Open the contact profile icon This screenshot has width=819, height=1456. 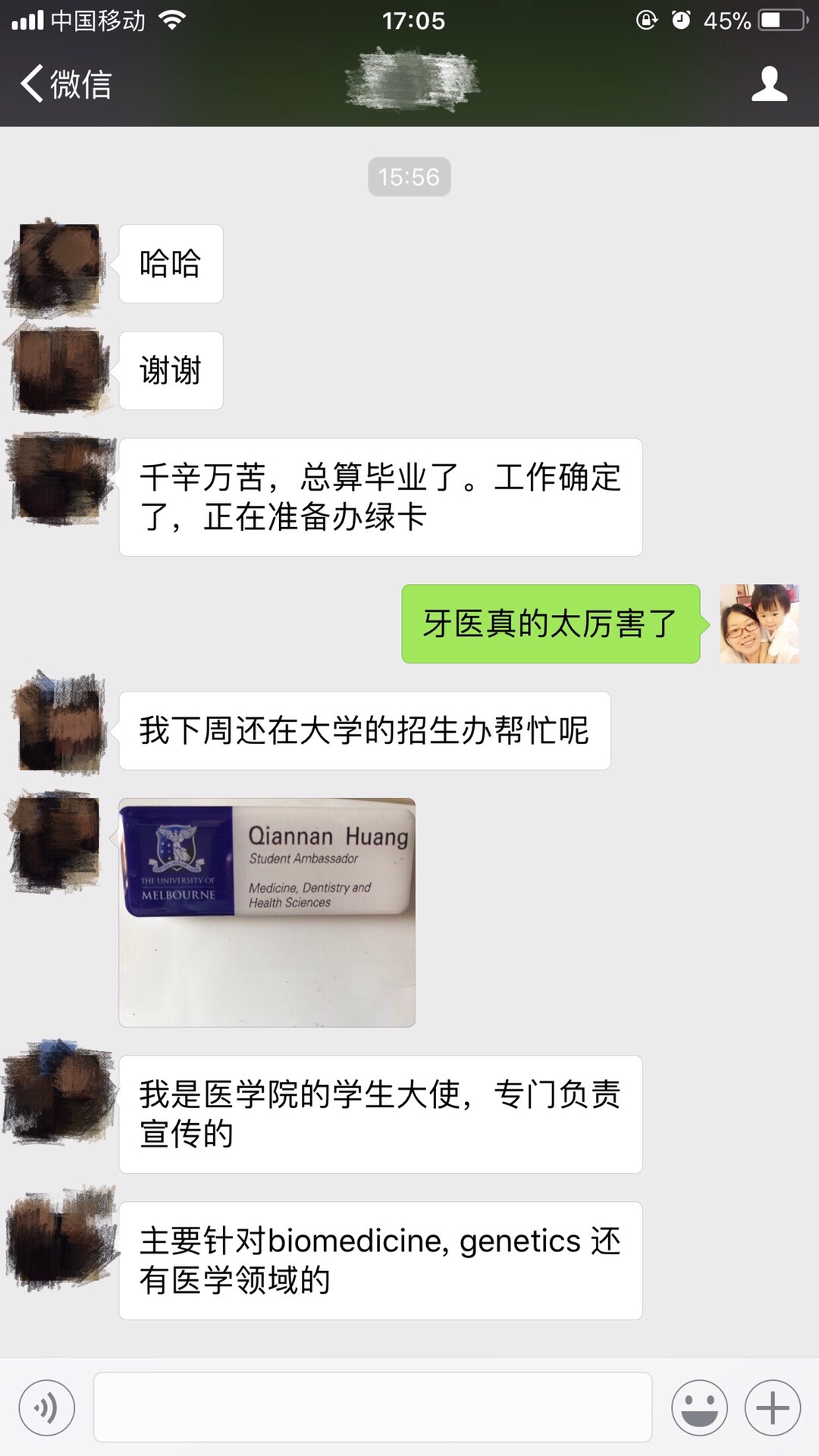[769, 83]
